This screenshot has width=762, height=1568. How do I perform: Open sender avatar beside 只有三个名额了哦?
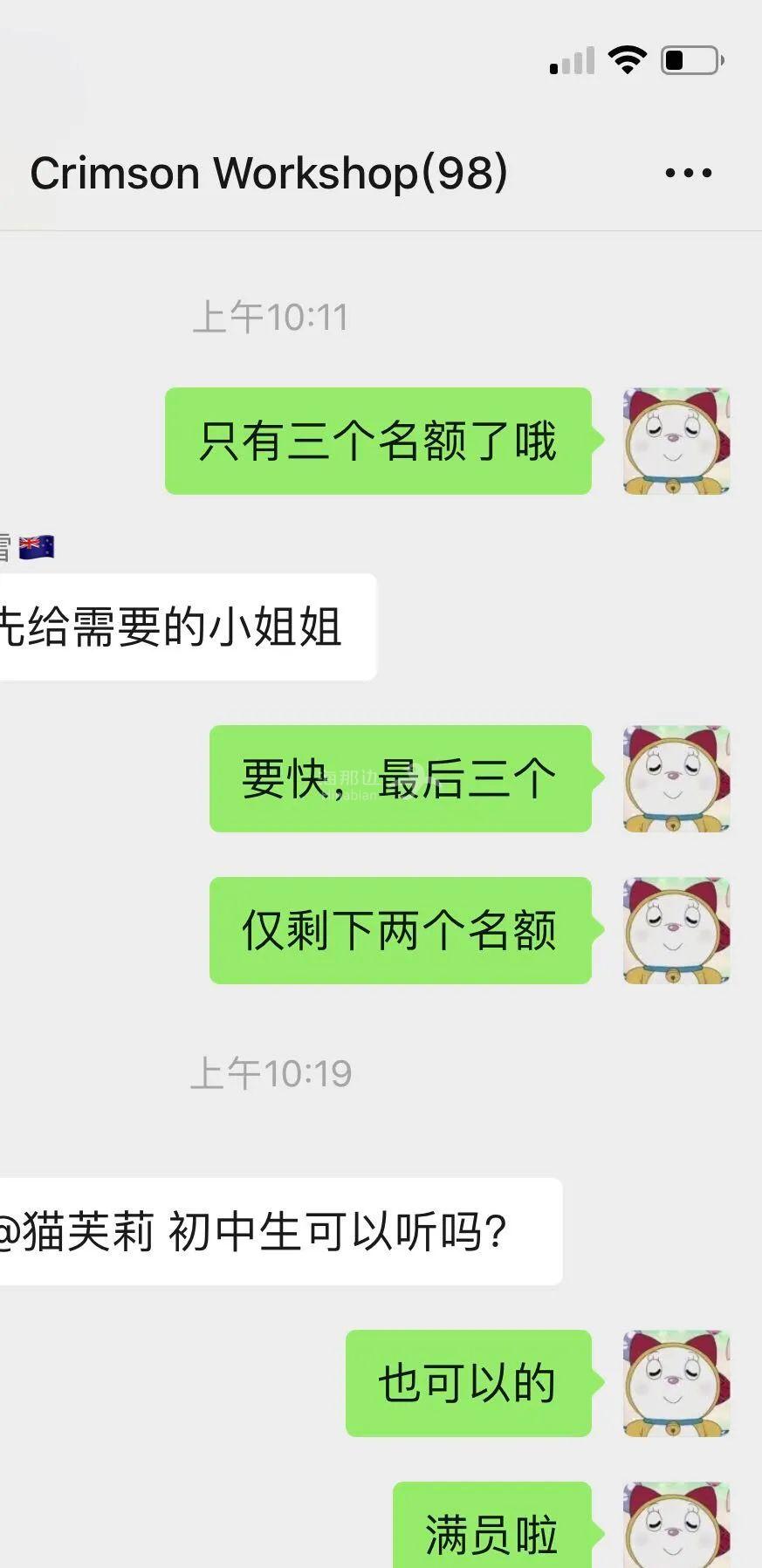click(x=676, y=442)
